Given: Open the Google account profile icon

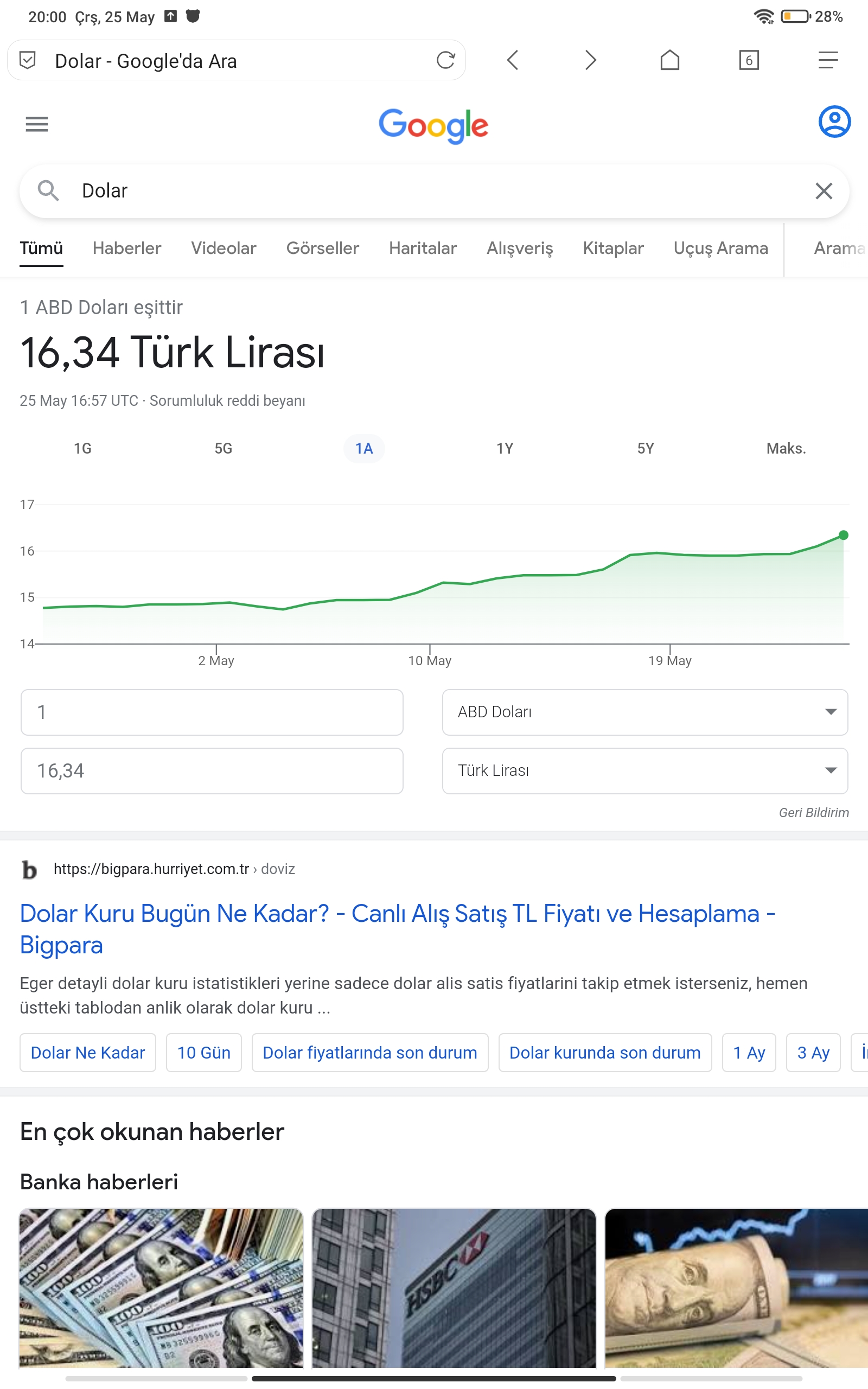Looking at the screenshot, I should tap(834, 122).
